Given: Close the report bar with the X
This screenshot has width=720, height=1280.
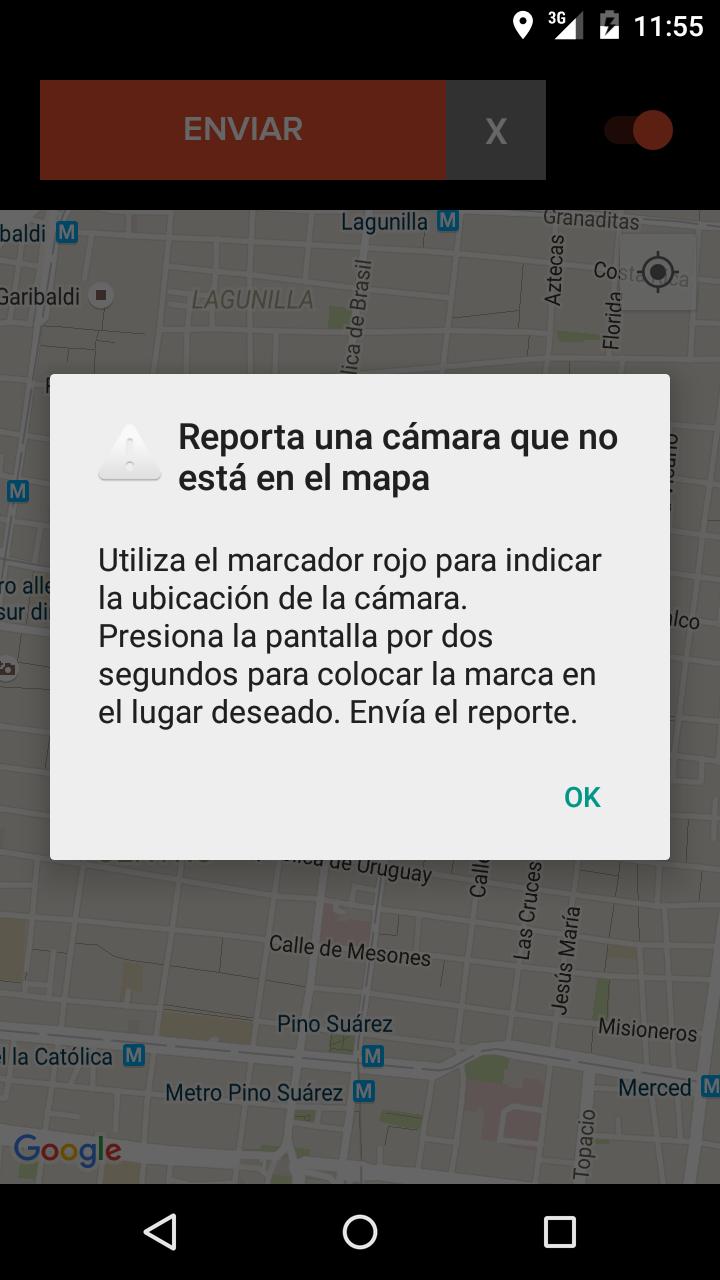Looking at the screenshot, I should 495,130.
